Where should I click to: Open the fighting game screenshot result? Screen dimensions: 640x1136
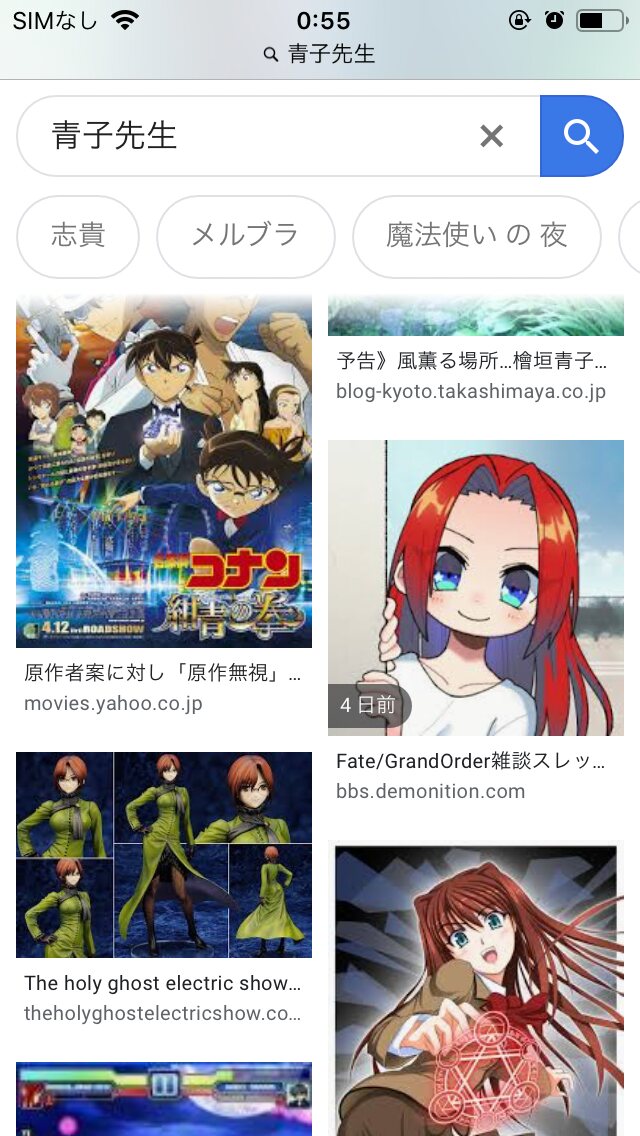click(x=164, y=1098)
